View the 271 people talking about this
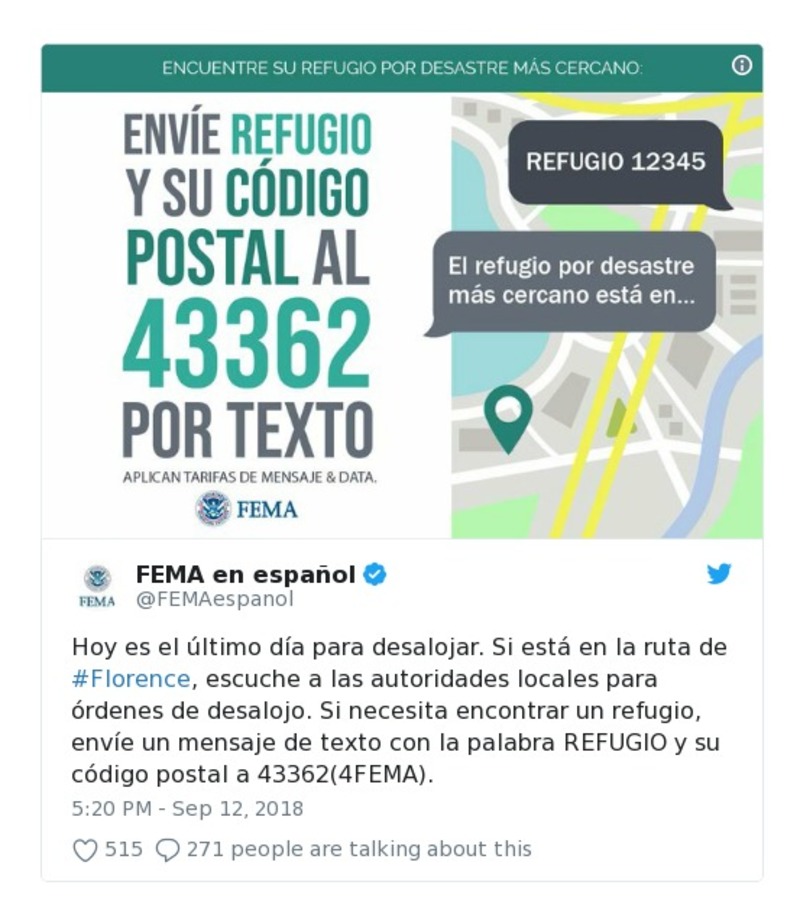 pos(345,850)
